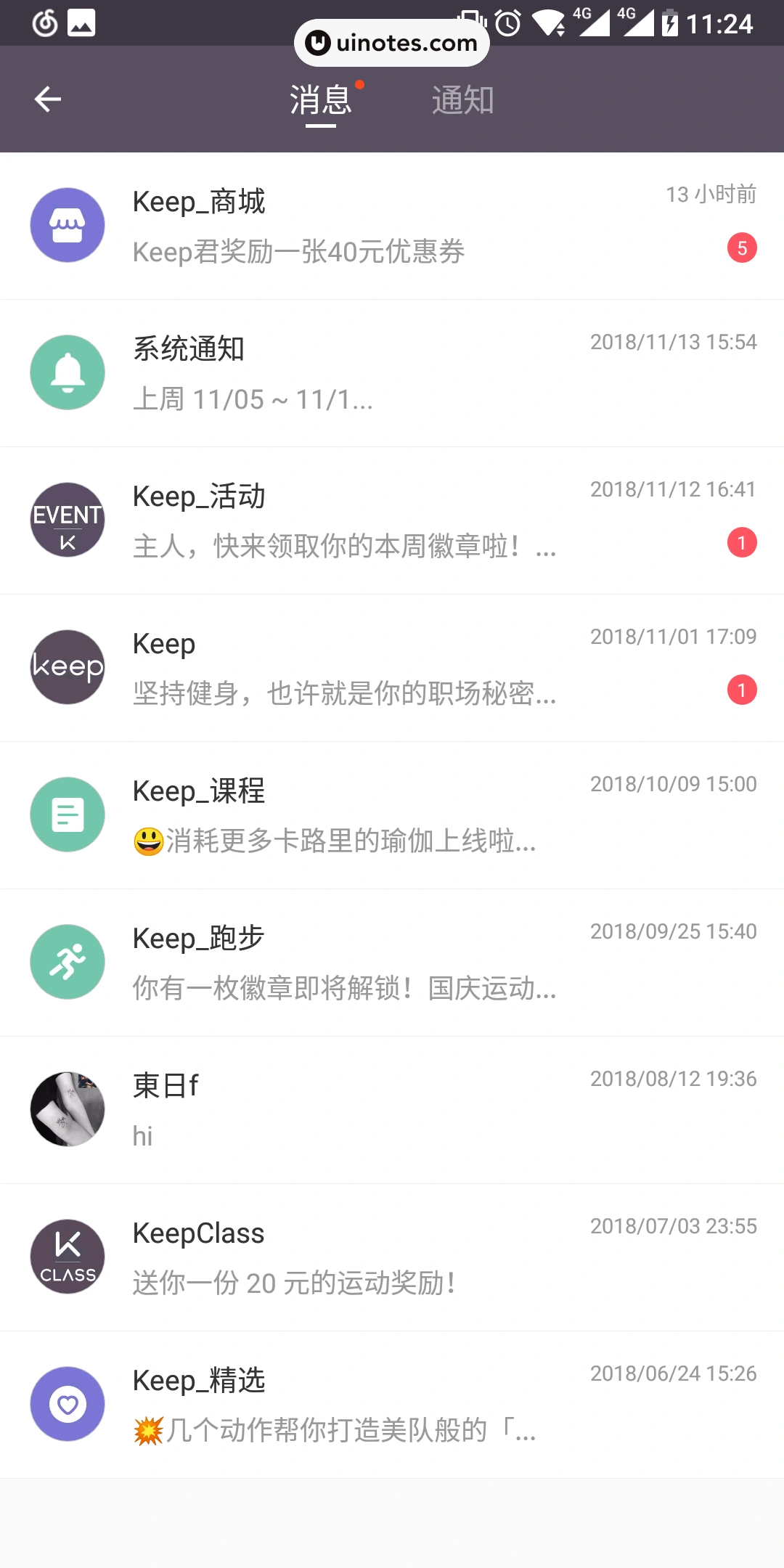Expand the 系统通知 weekly report message
Screen dimensions: 784x1568
254,398
